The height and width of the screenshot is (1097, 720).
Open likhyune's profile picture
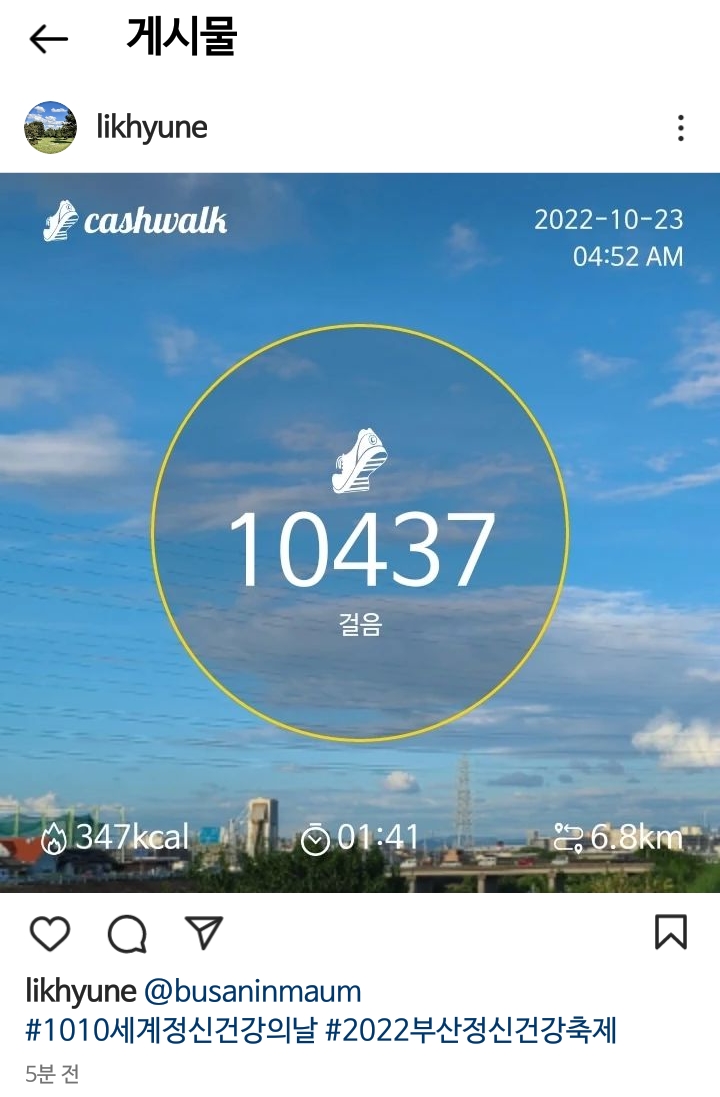coord(50,127)
